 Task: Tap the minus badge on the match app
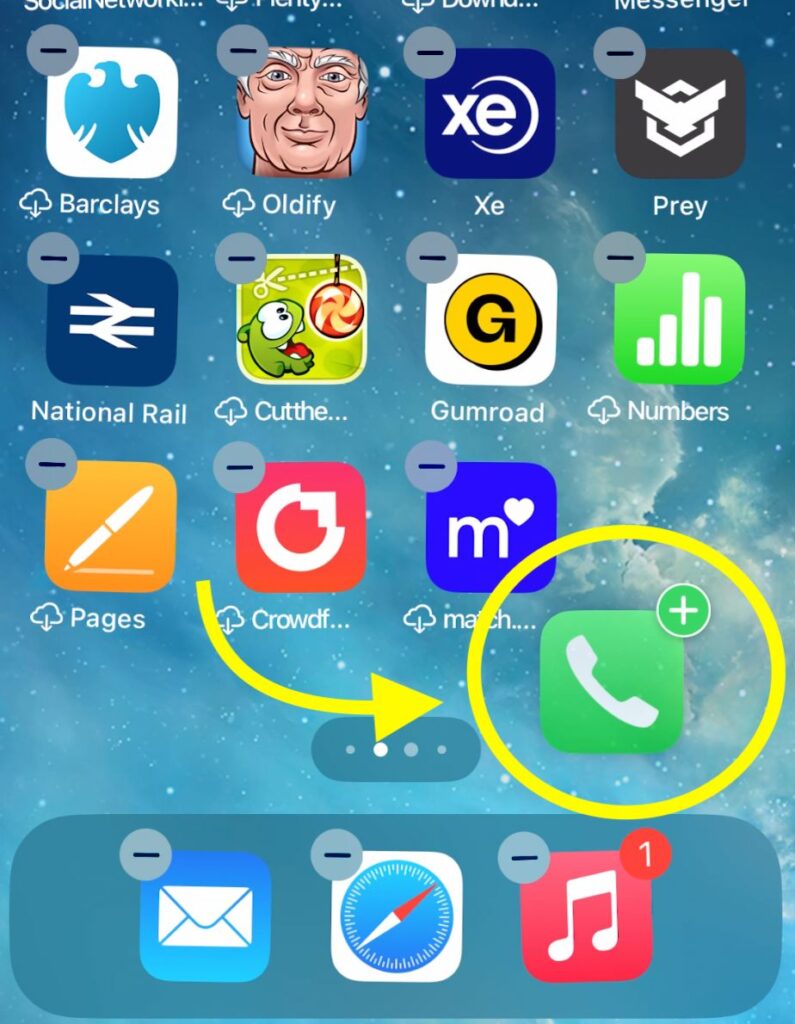tap(431, 466)
